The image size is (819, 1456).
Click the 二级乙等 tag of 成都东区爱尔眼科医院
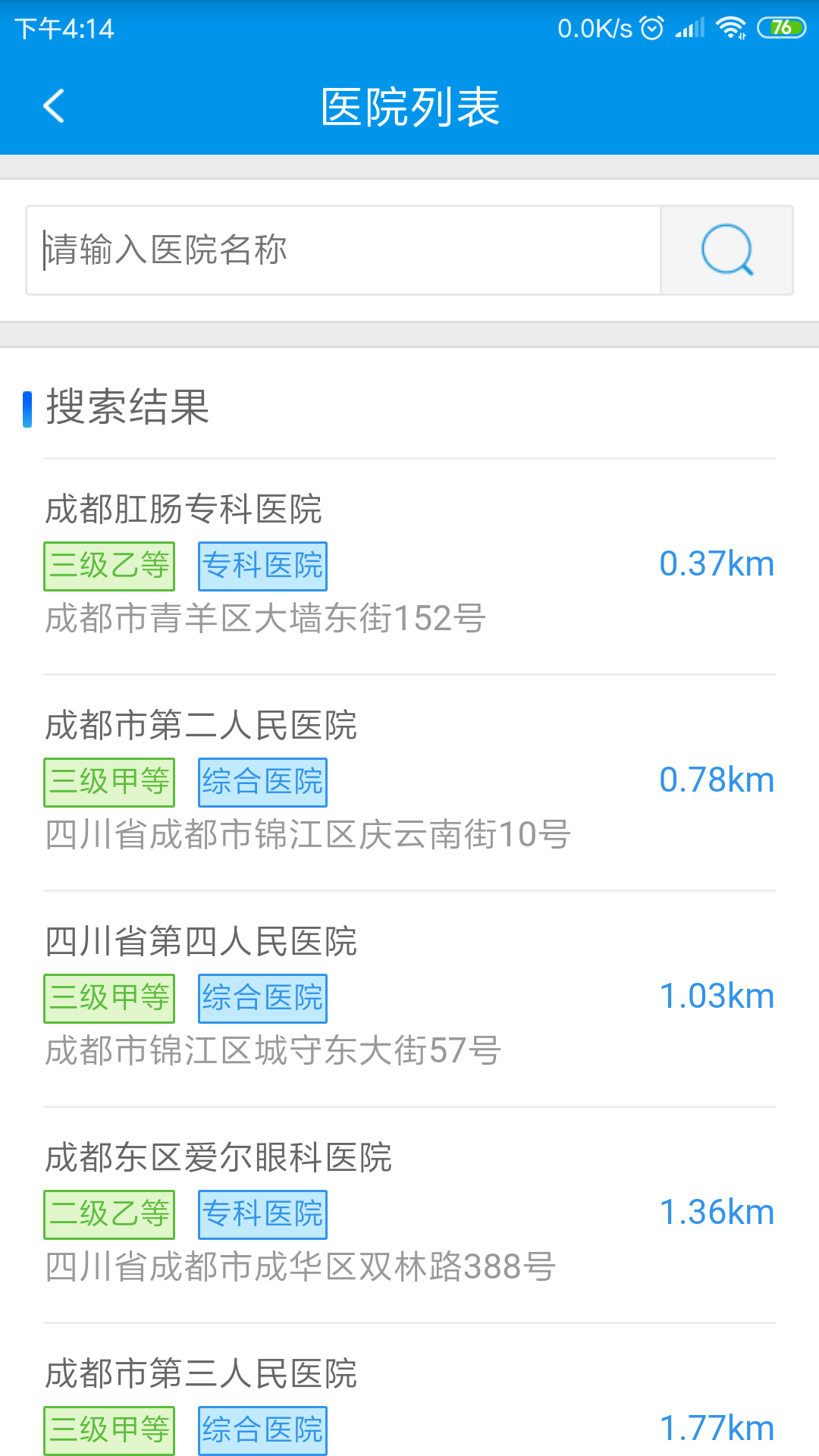point(108,1214)
